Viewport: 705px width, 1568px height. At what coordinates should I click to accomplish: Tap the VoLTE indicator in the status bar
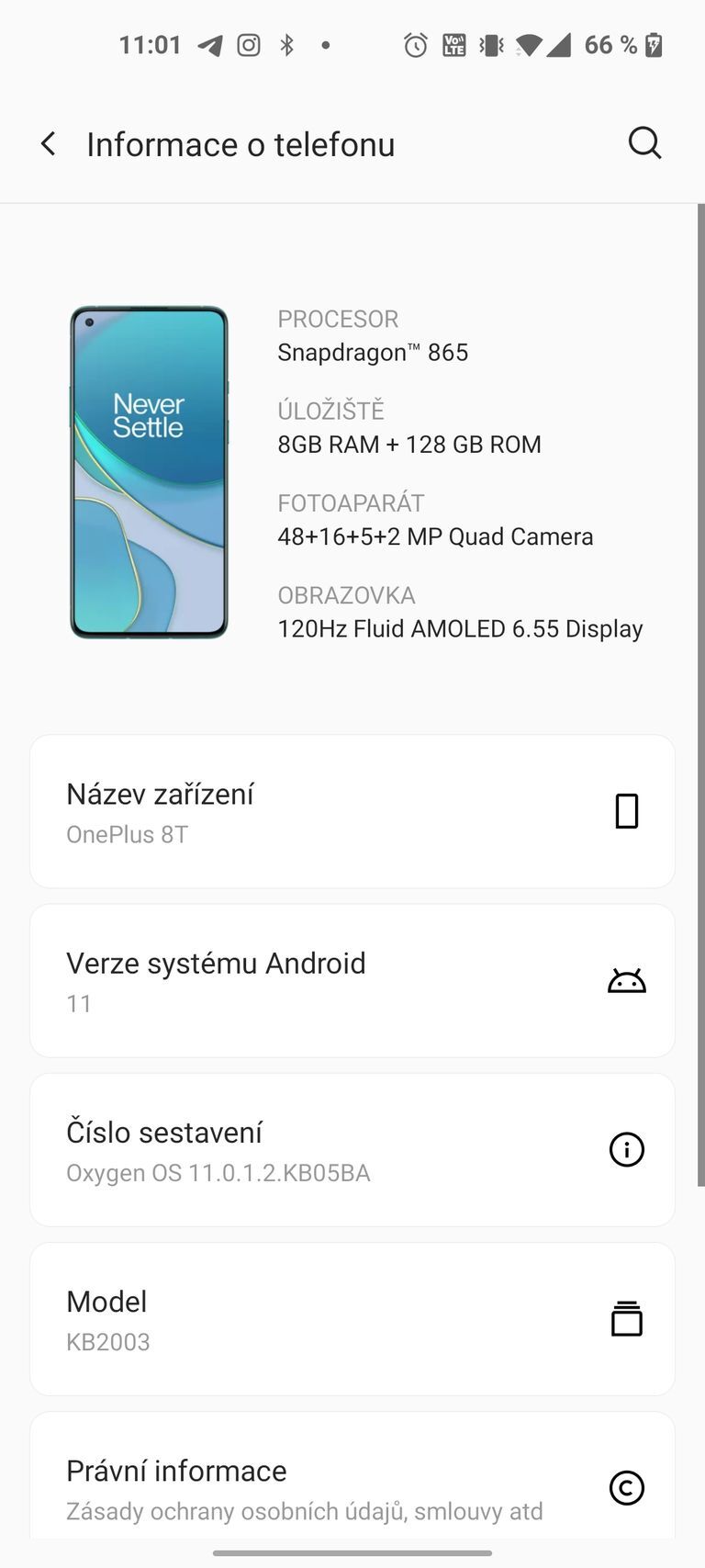click(x=453, y=44)
